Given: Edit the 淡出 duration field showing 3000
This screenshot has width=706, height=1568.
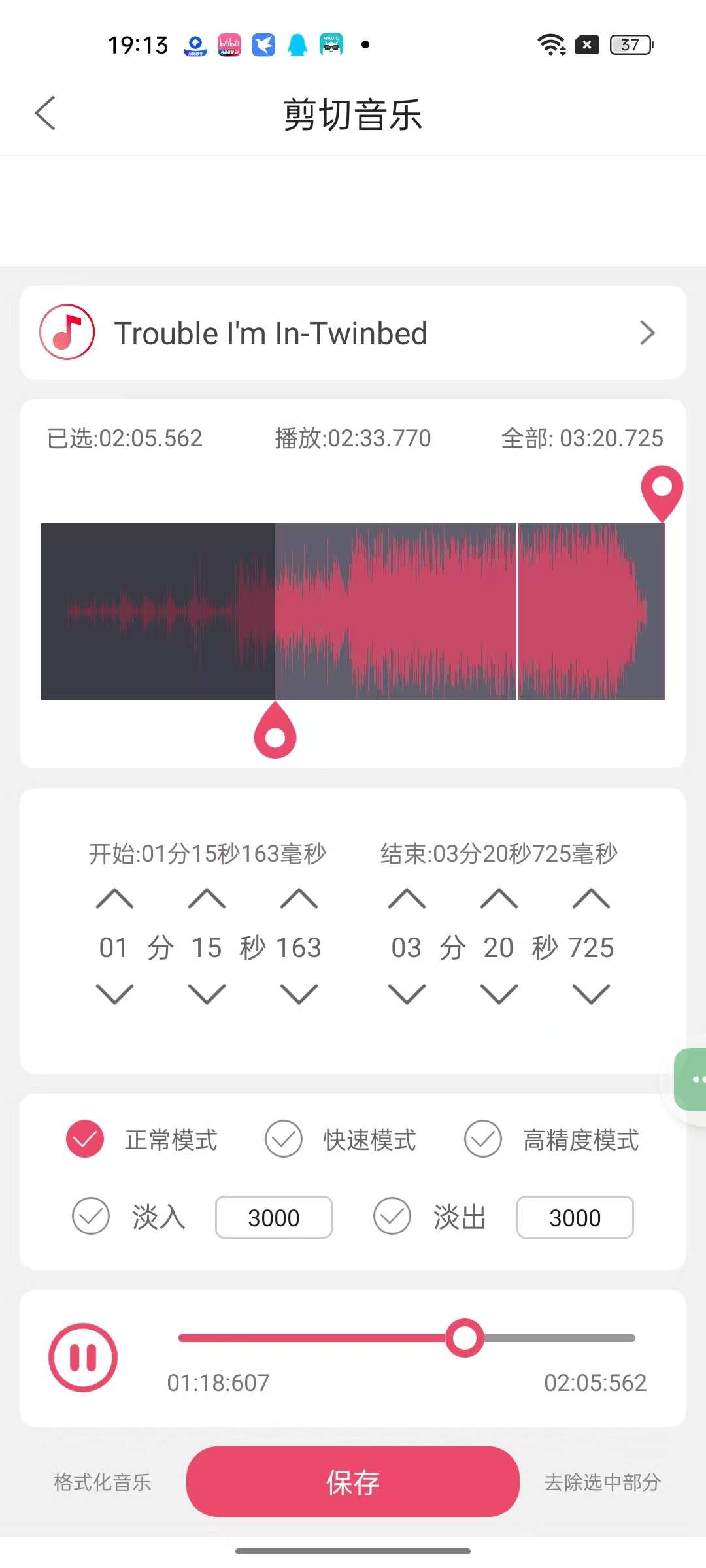Looking at the screenshot, I should (x=575, y=1217).
